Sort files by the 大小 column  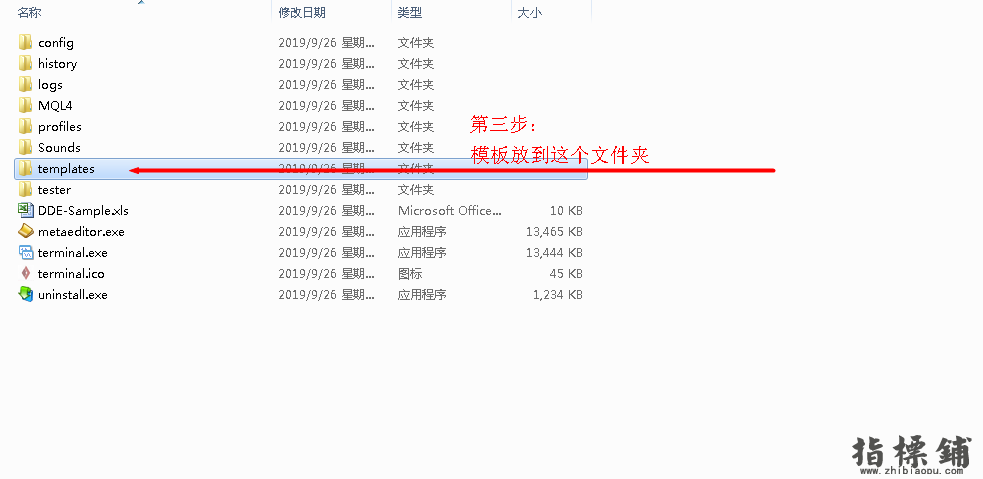530,13
